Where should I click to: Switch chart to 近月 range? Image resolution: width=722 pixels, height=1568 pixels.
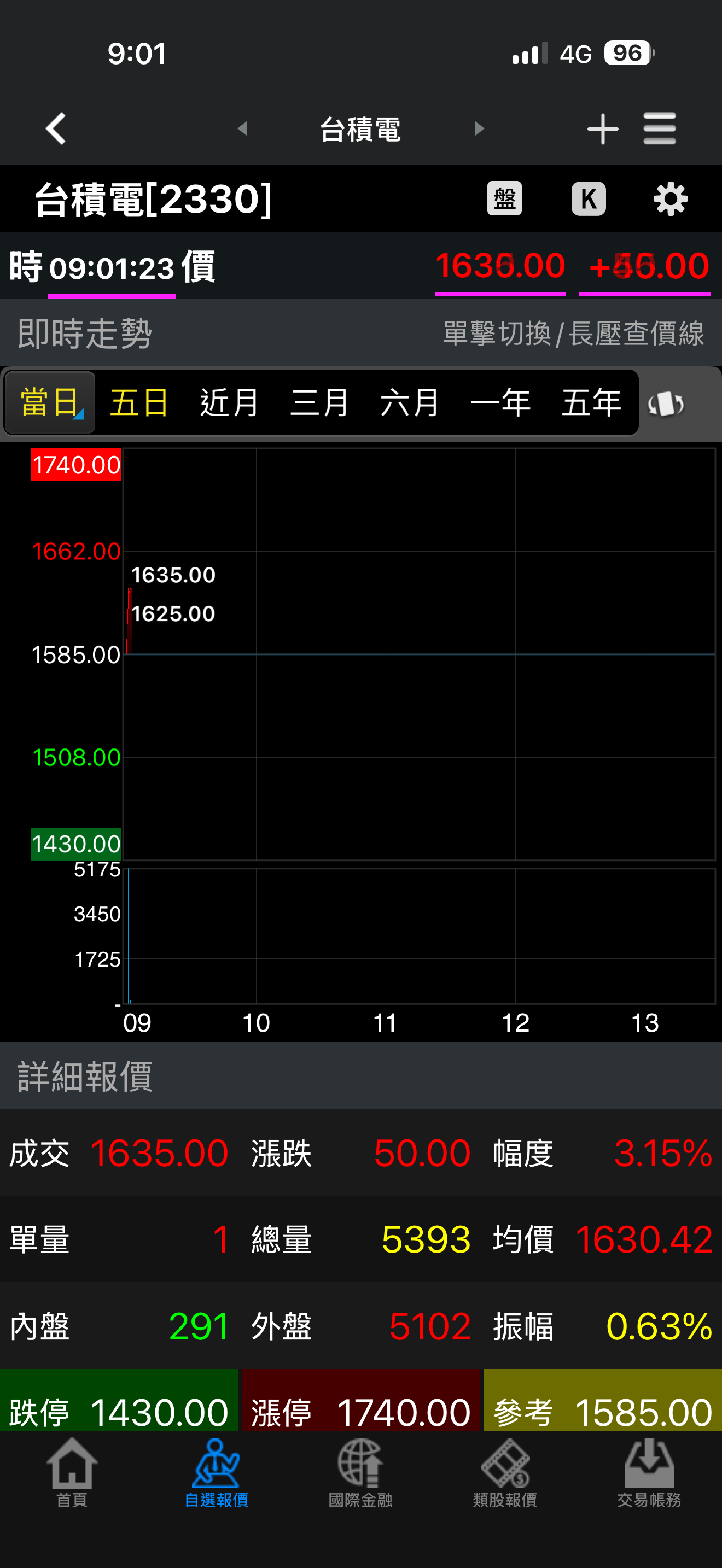[230, 402]
